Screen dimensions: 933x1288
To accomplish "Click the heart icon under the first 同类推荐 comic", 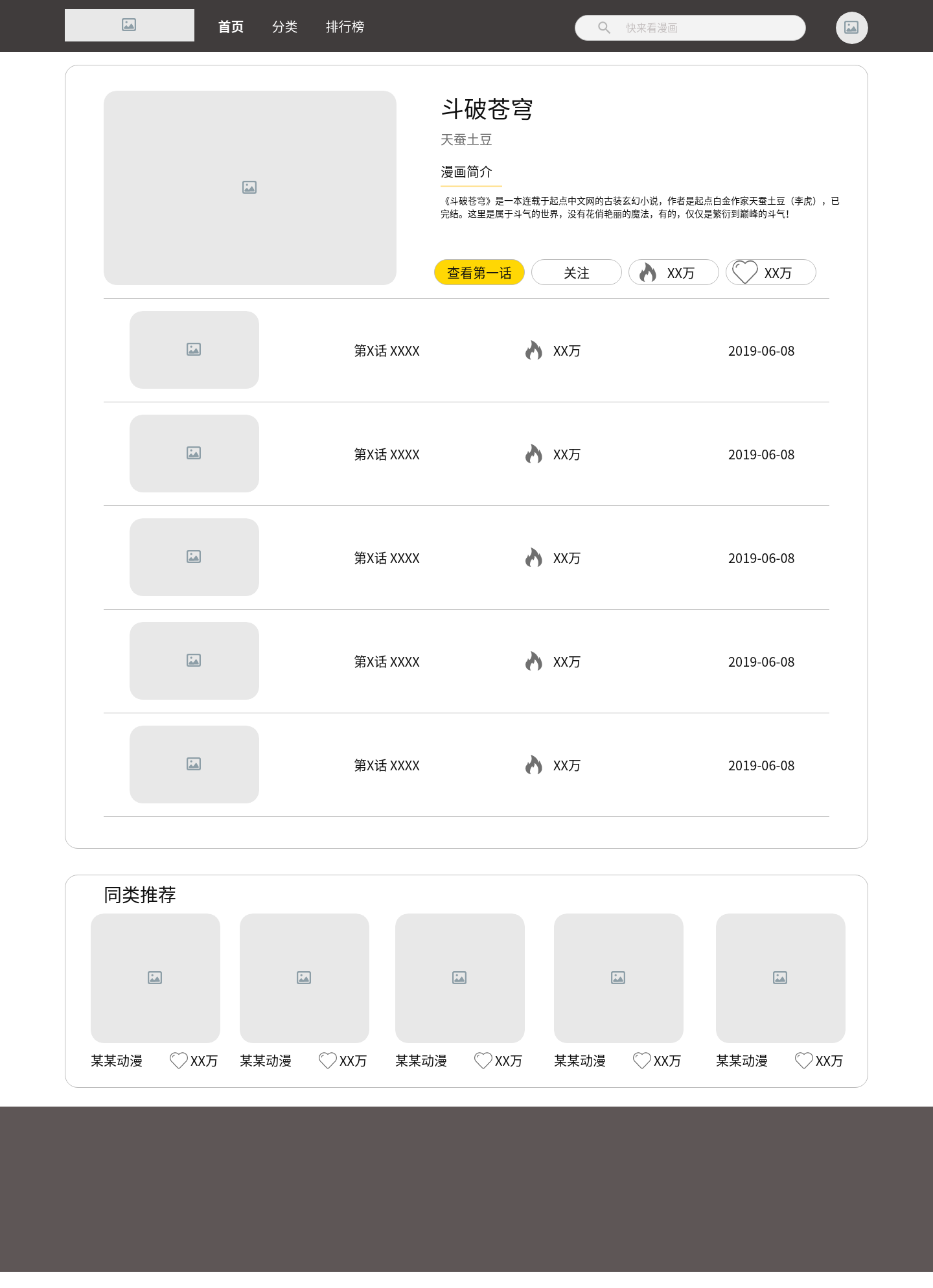I will [x=178, y=1061].
